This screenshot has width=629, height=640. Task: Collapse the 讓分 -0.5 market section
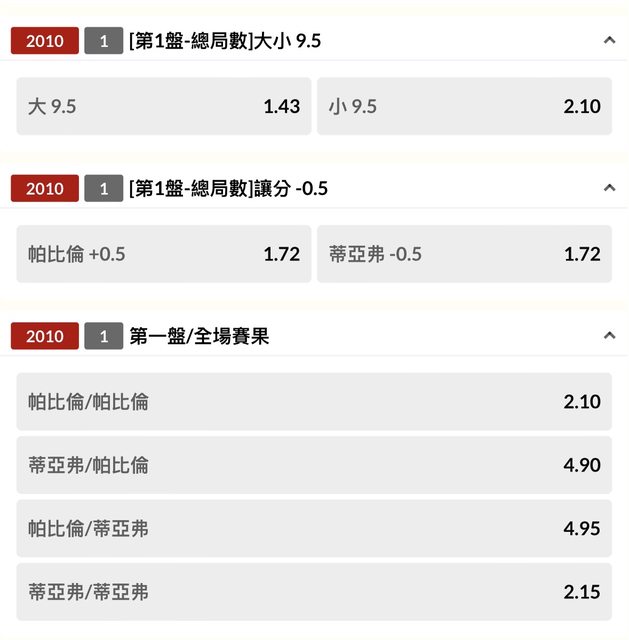coord(609,189)
